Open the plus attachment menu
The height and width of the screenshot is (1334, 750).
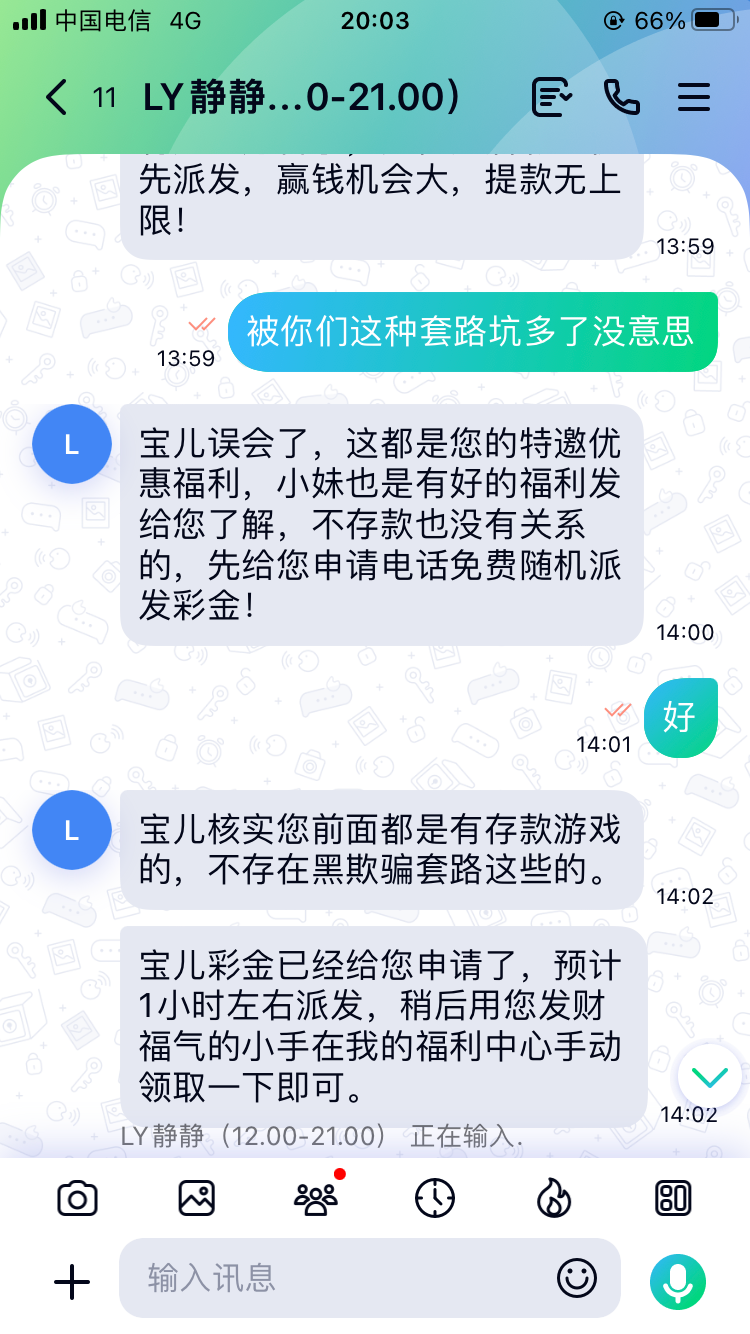point(72,1280)
